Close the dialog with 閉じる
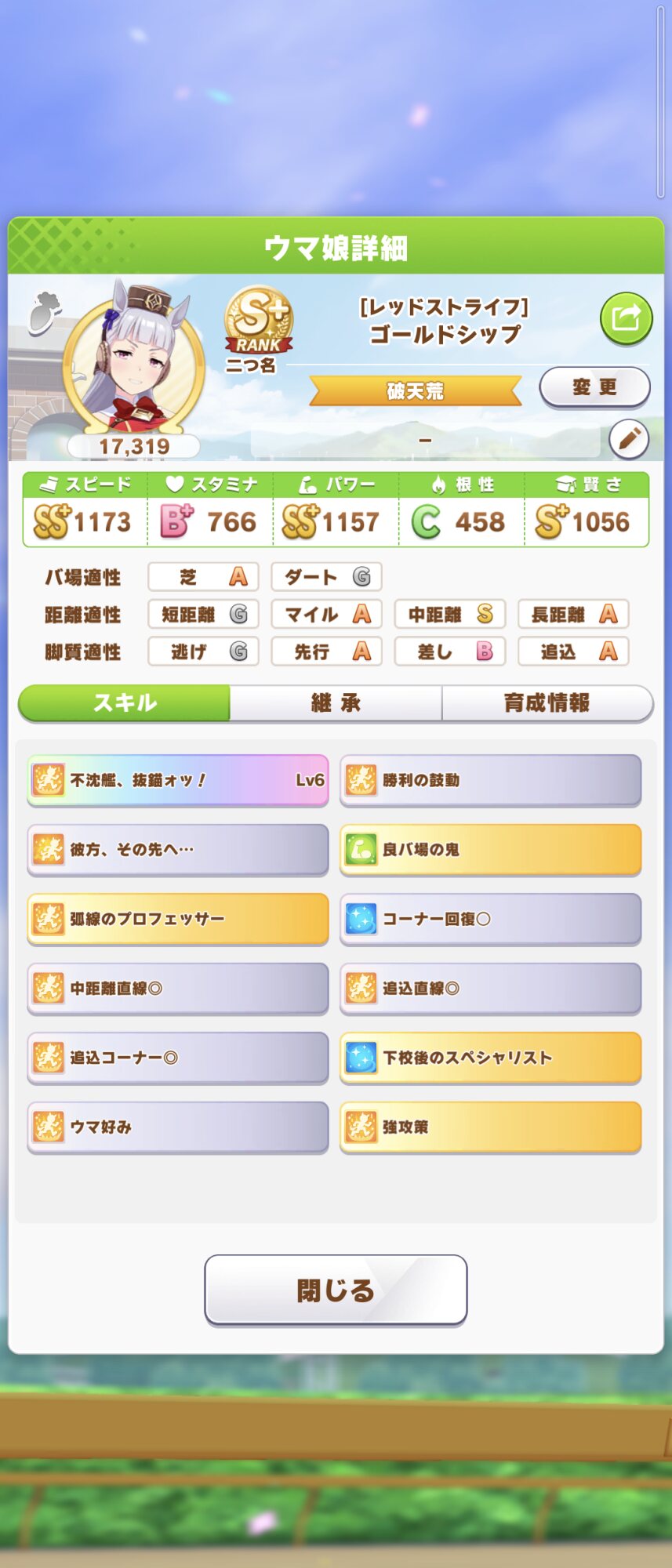672x1568 pixels. pos(336,1290)
